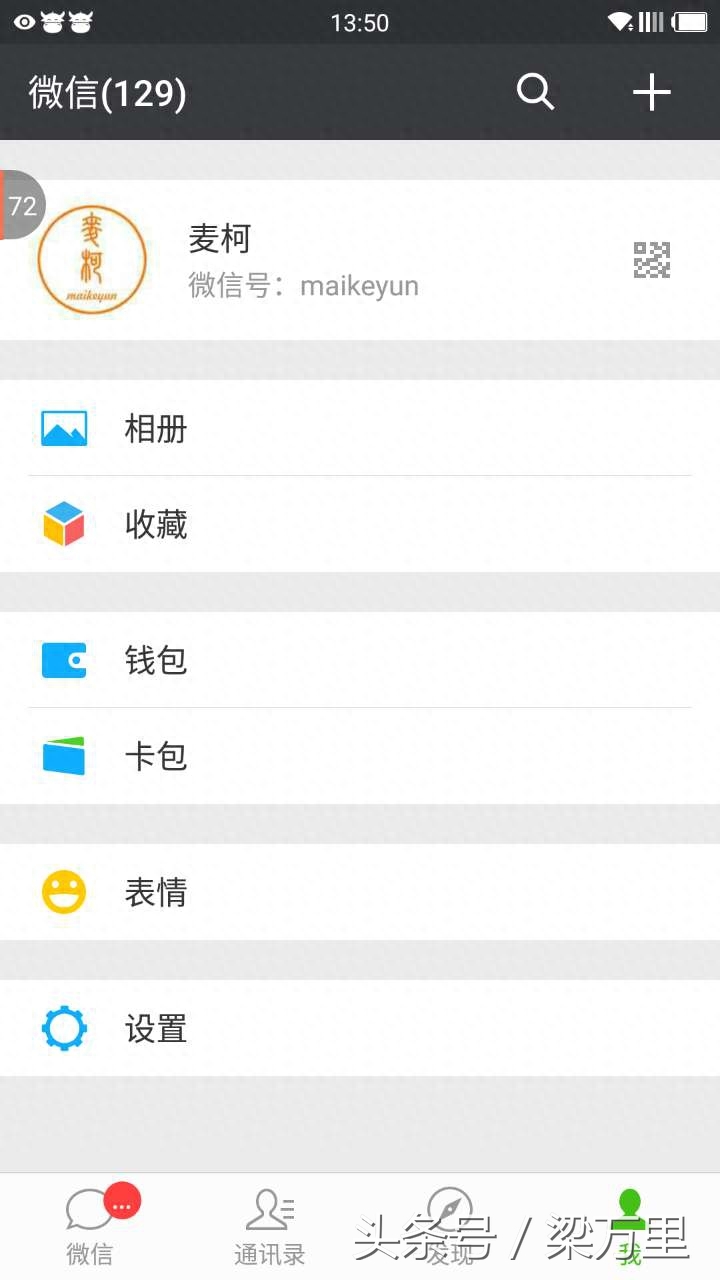
Task: Switch to the 发现 discover tab
Action: [x=450, y=1225]
